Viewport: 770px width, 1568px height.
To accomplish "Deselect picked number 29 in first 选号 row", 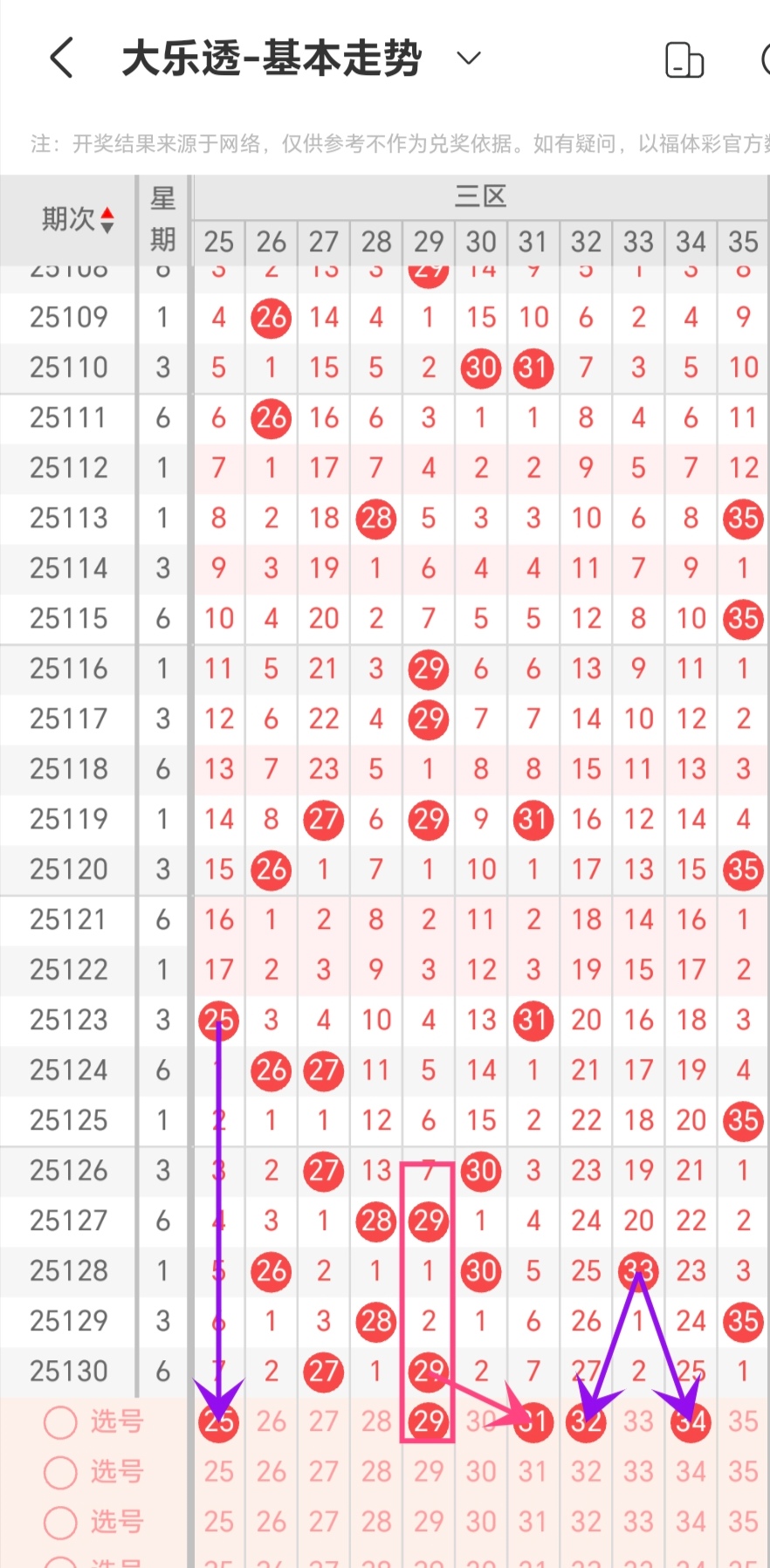I will click(x=429, y=1422).
